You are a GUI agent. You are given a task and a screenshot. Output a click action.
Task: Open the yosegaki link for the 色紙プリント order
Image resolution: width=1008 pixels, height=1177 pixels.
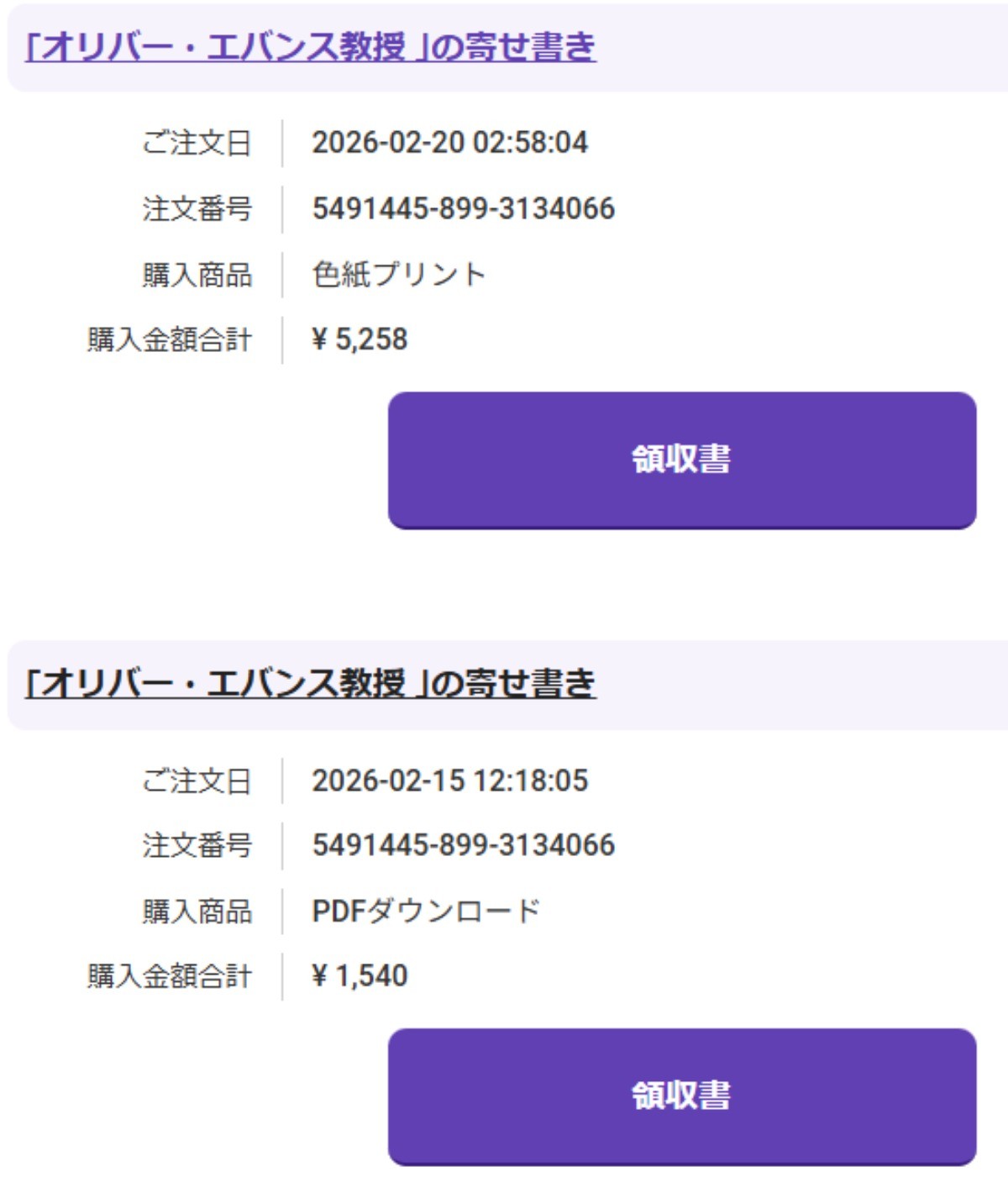(x=310, y=47)
